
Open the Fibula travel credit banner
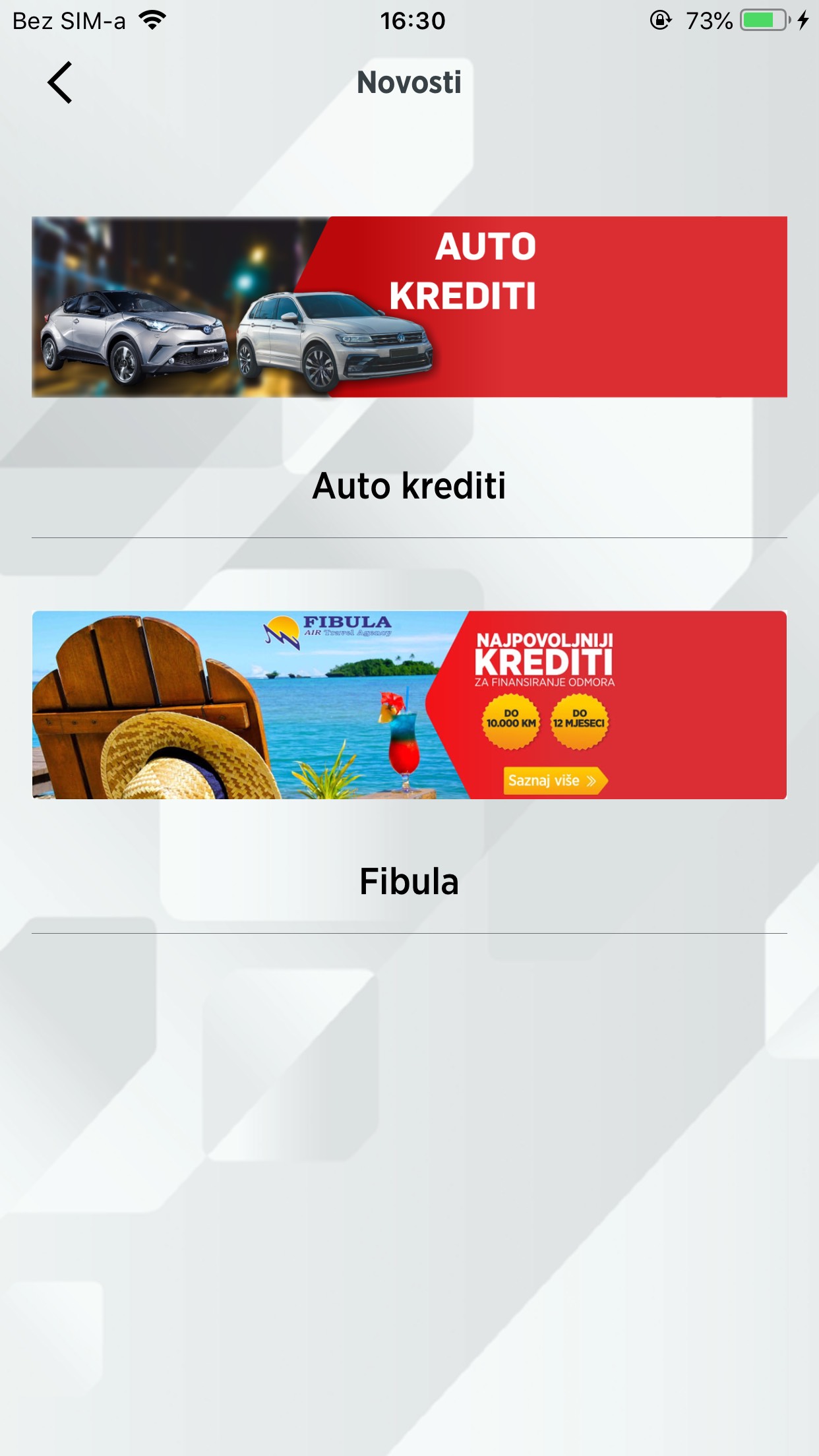tap(409, 704)
